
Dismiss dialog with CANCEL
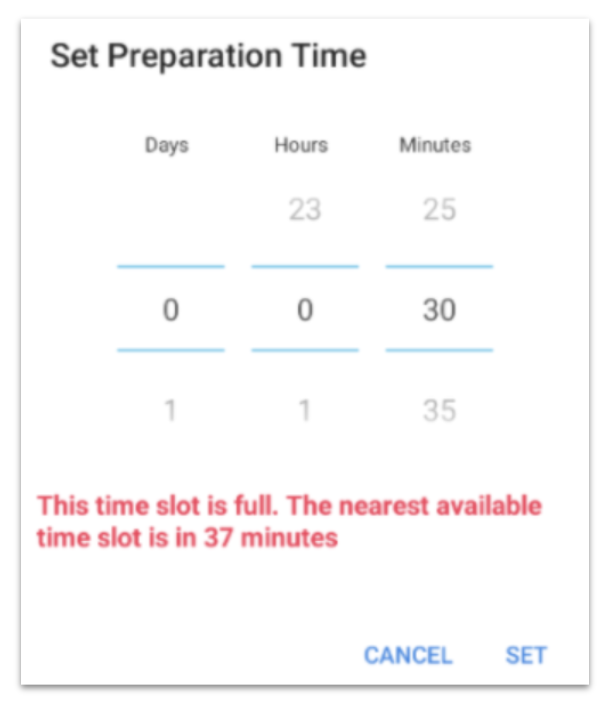coord(408,656)
